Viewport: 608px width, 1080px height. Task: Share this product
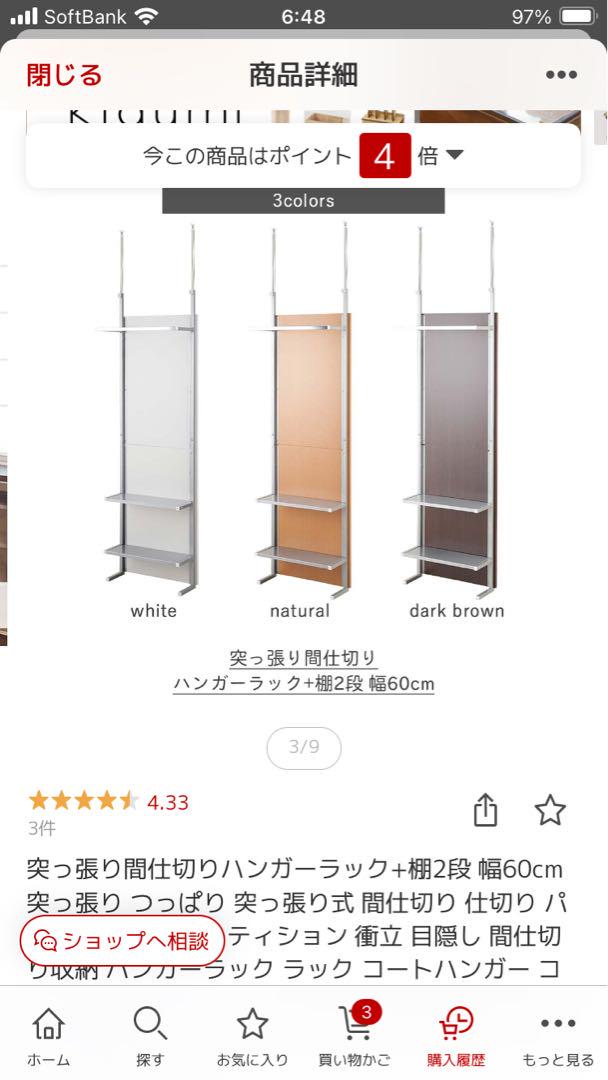coord(485,809)
